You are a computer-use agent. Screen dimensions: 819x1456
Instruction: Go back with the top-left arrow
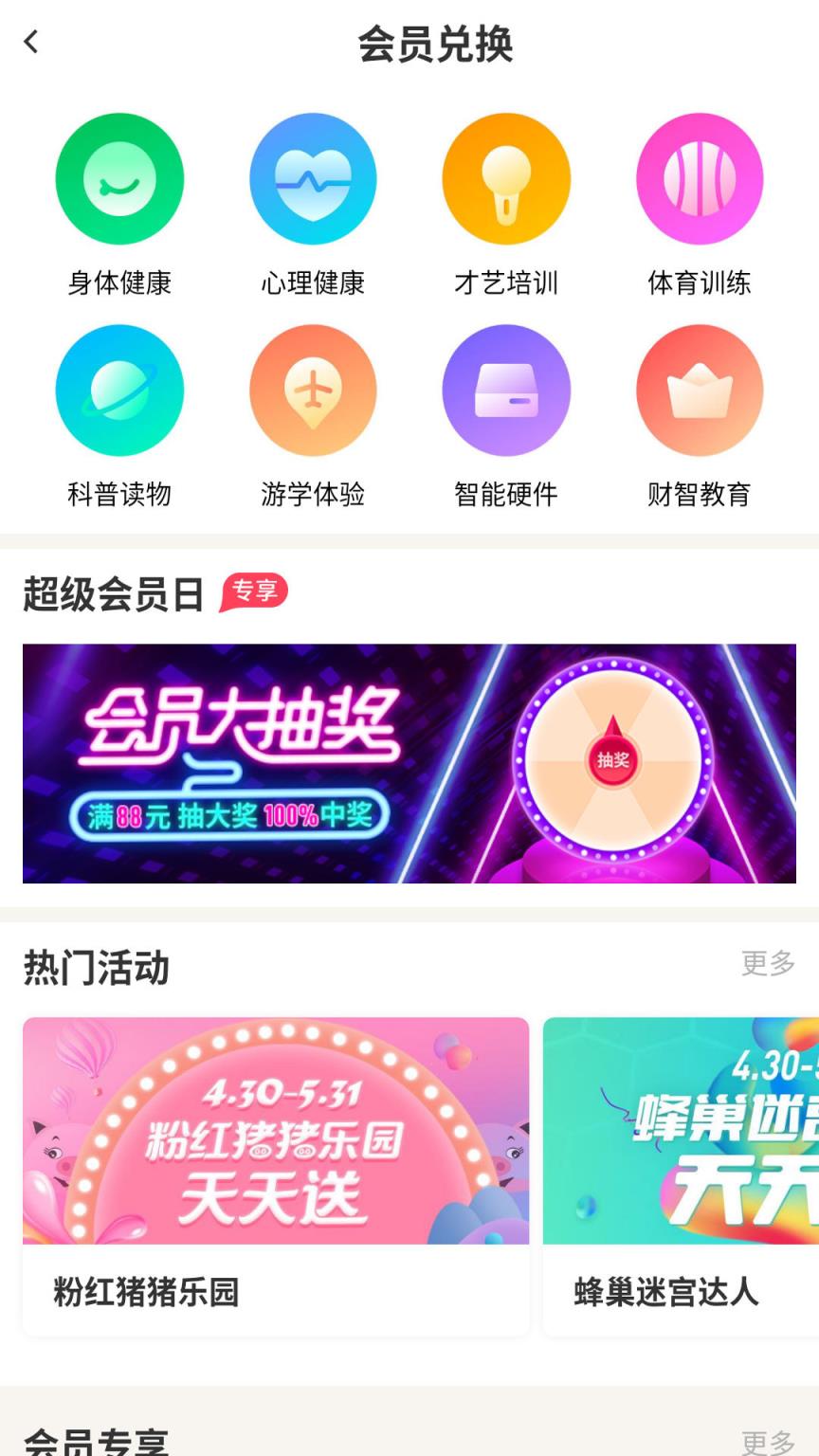click(30, 42)
